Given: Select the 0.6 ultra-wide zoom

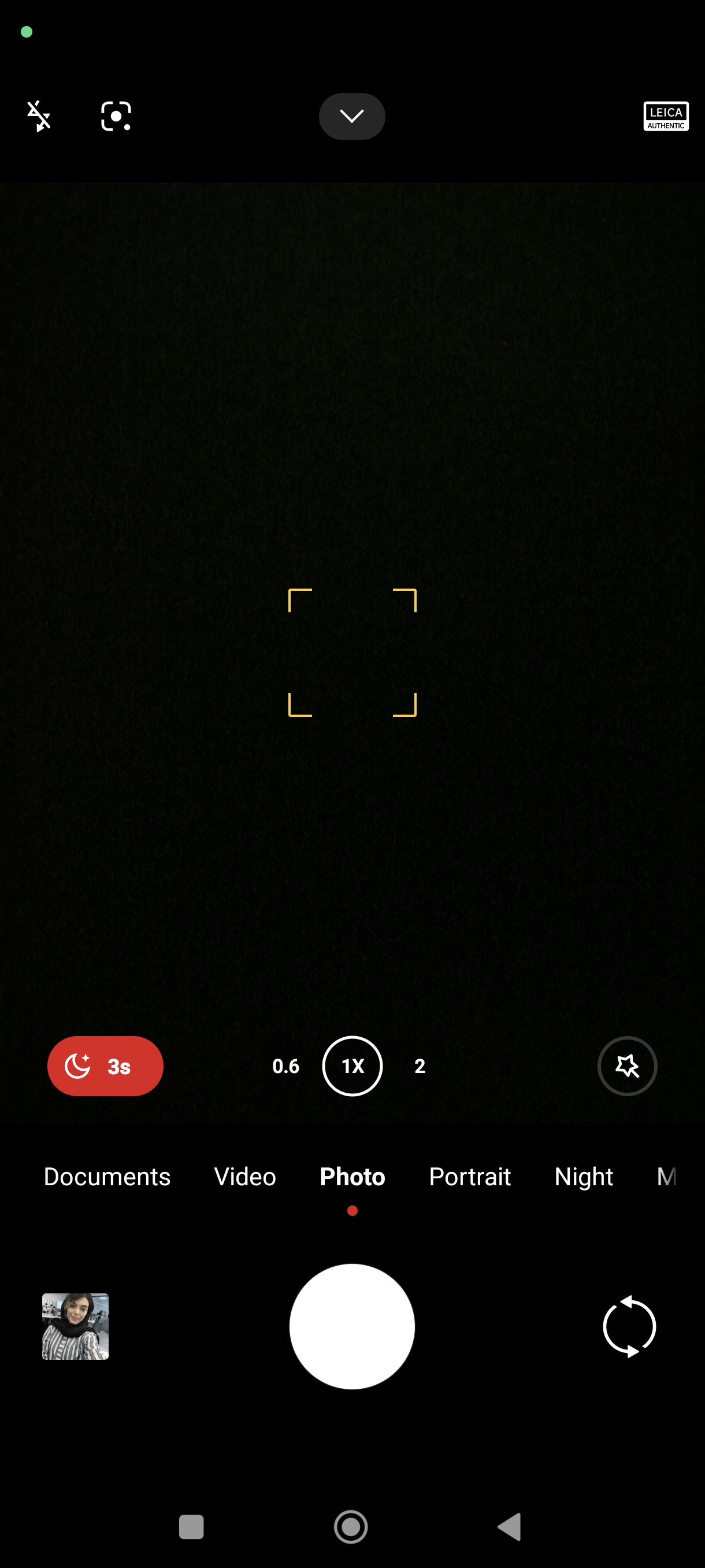Looking at the screenshot, I should [285, 1066].
